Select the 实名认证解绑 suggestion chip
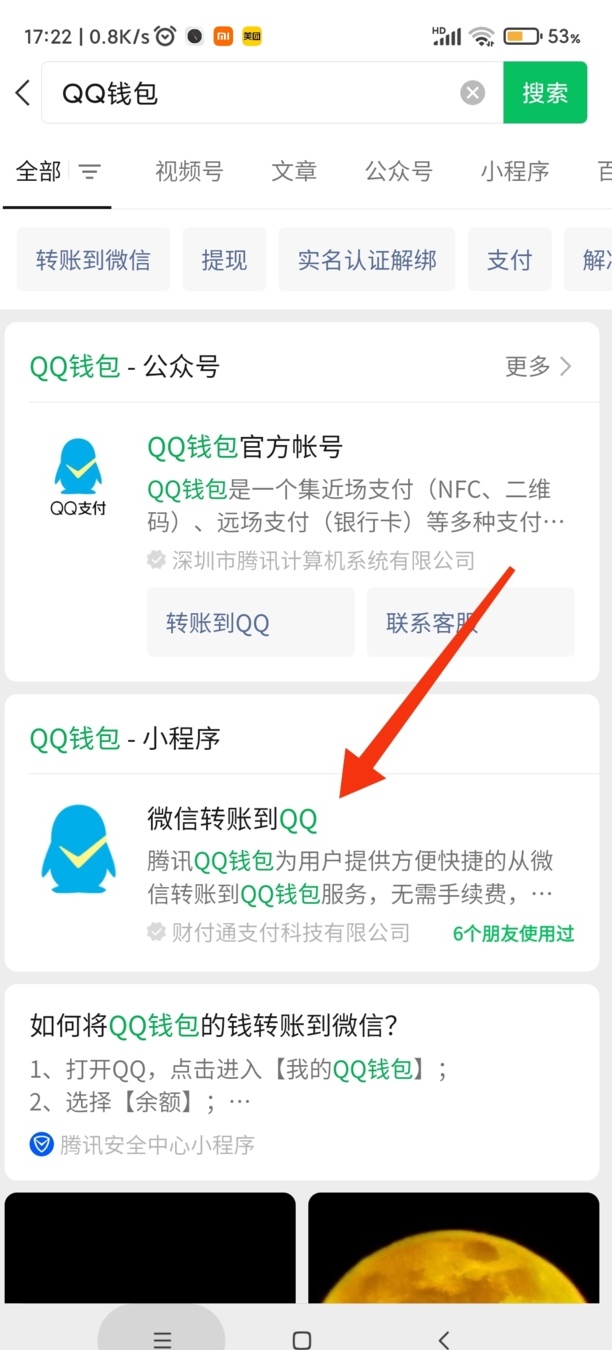This screenshot has height=1350, width=612. pos(367,260)
